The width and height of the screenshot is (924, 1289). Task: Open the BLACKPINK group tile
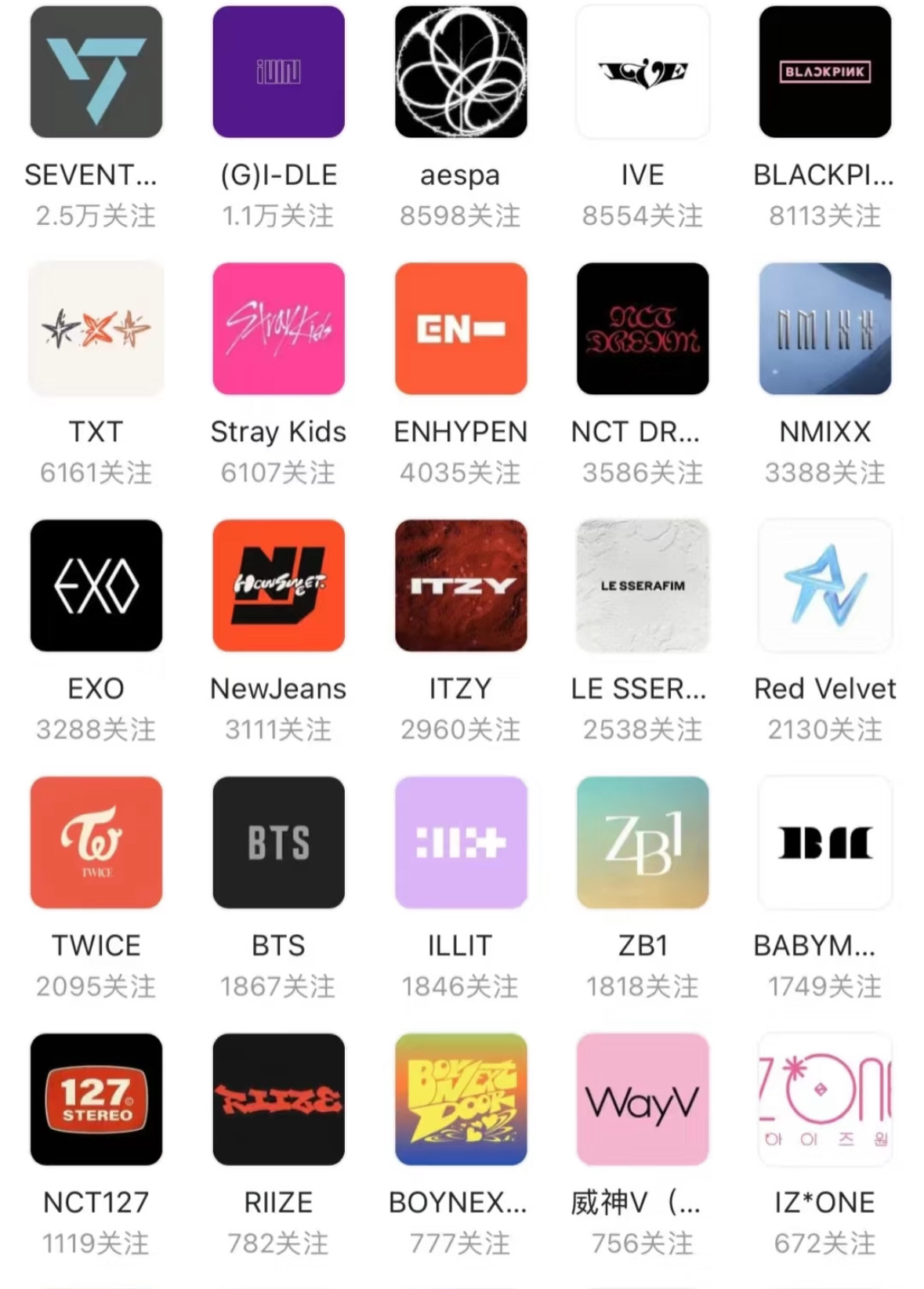(824, 73)
